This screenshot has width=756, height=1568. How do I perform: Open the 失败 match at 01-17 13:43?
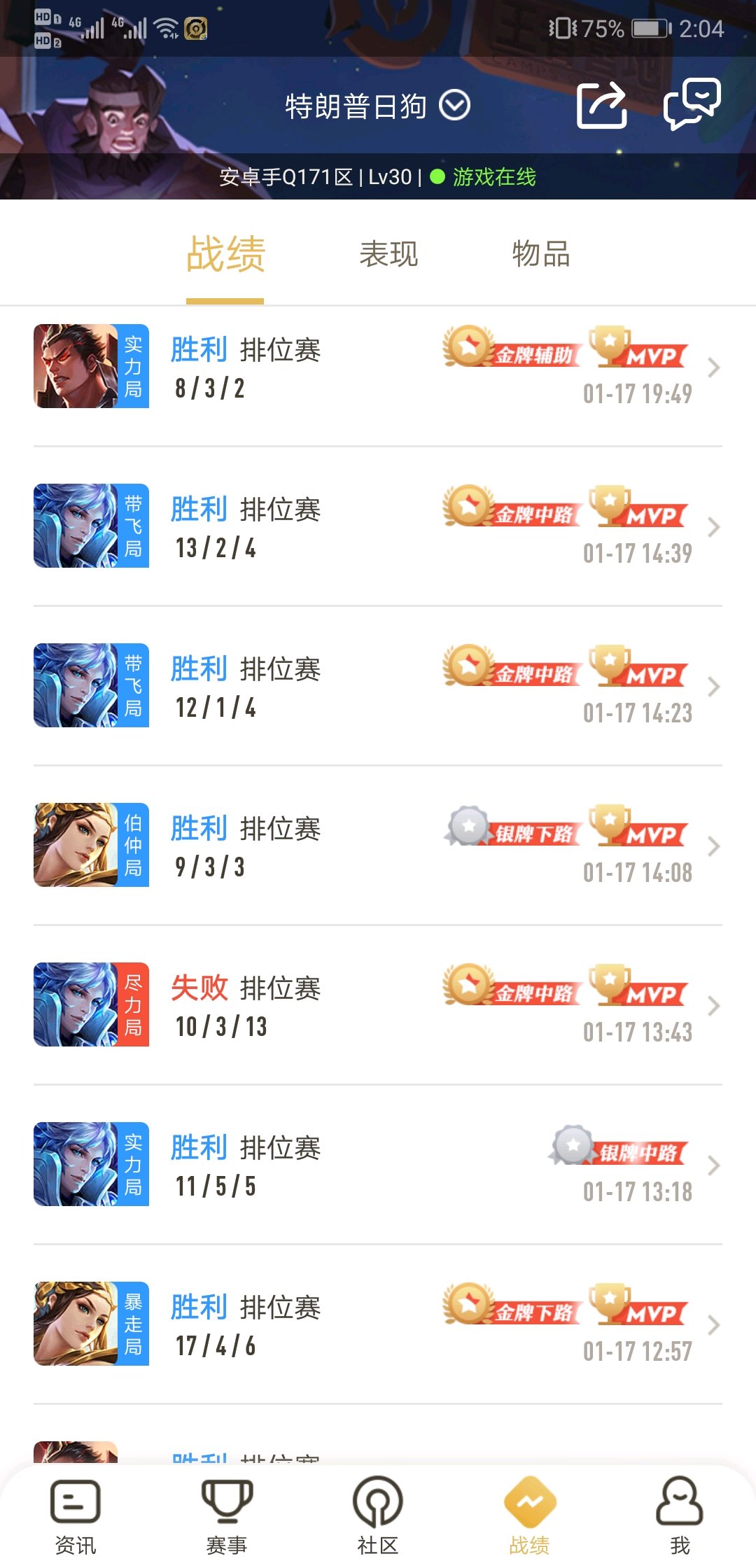(x=378, y=1005)
